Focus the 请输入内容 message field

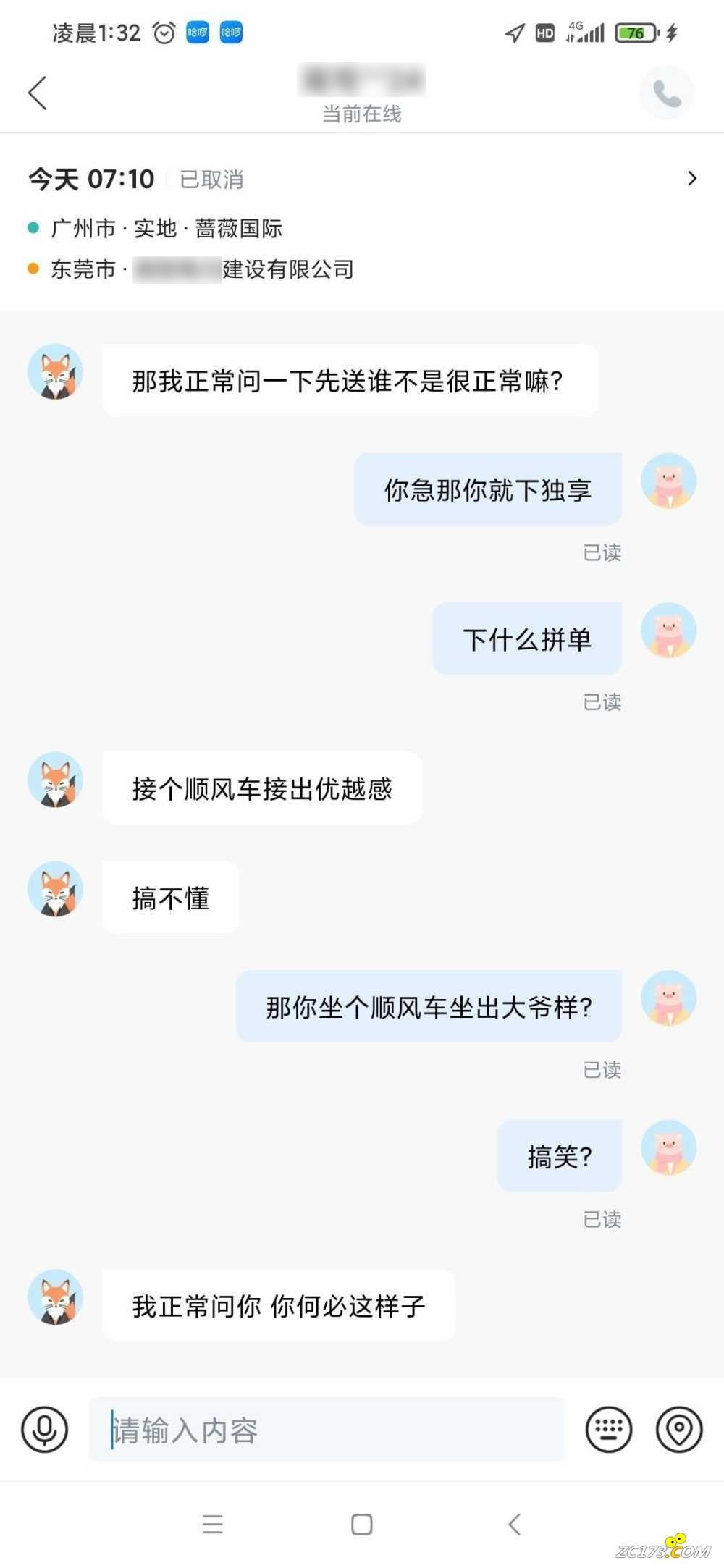[x=326, y=1430]
